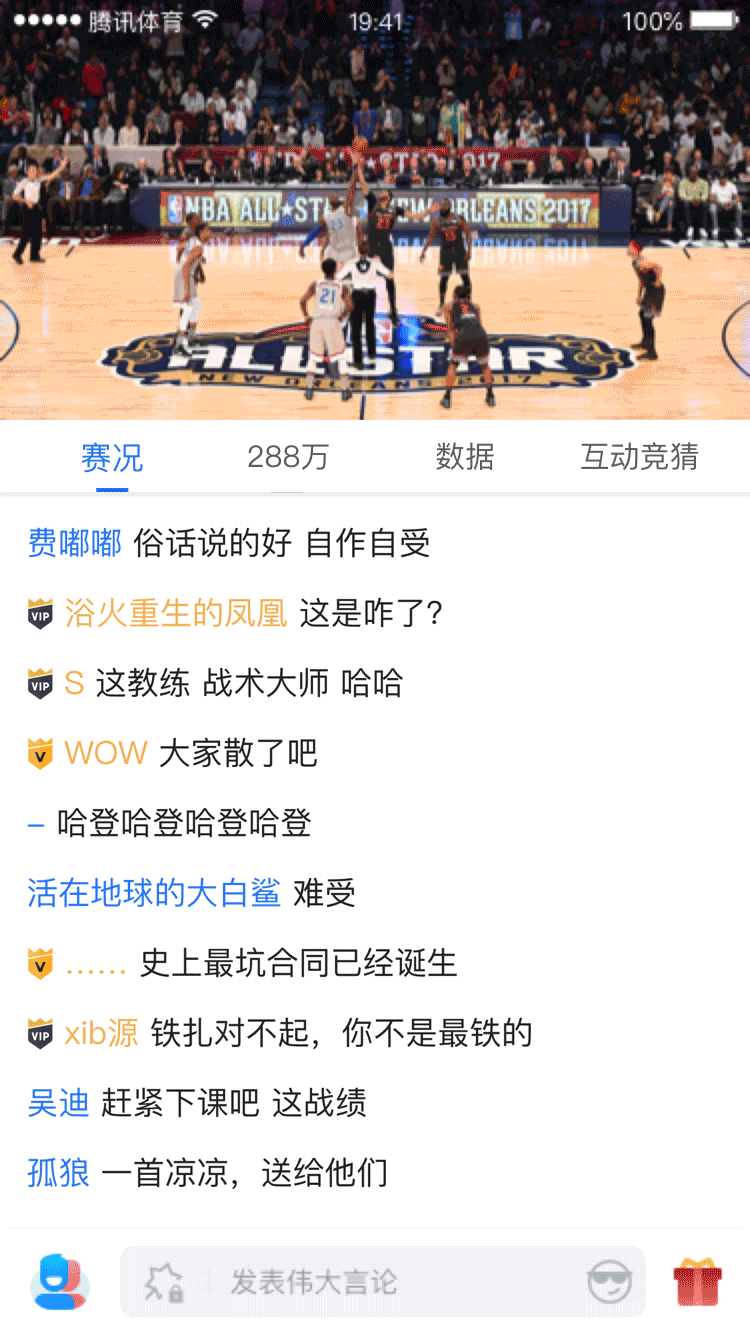The width and height of the screenshot is (750, 1334).
Task: Click the orange V crown badge beside WOW
Action: [x=38, y=752]
